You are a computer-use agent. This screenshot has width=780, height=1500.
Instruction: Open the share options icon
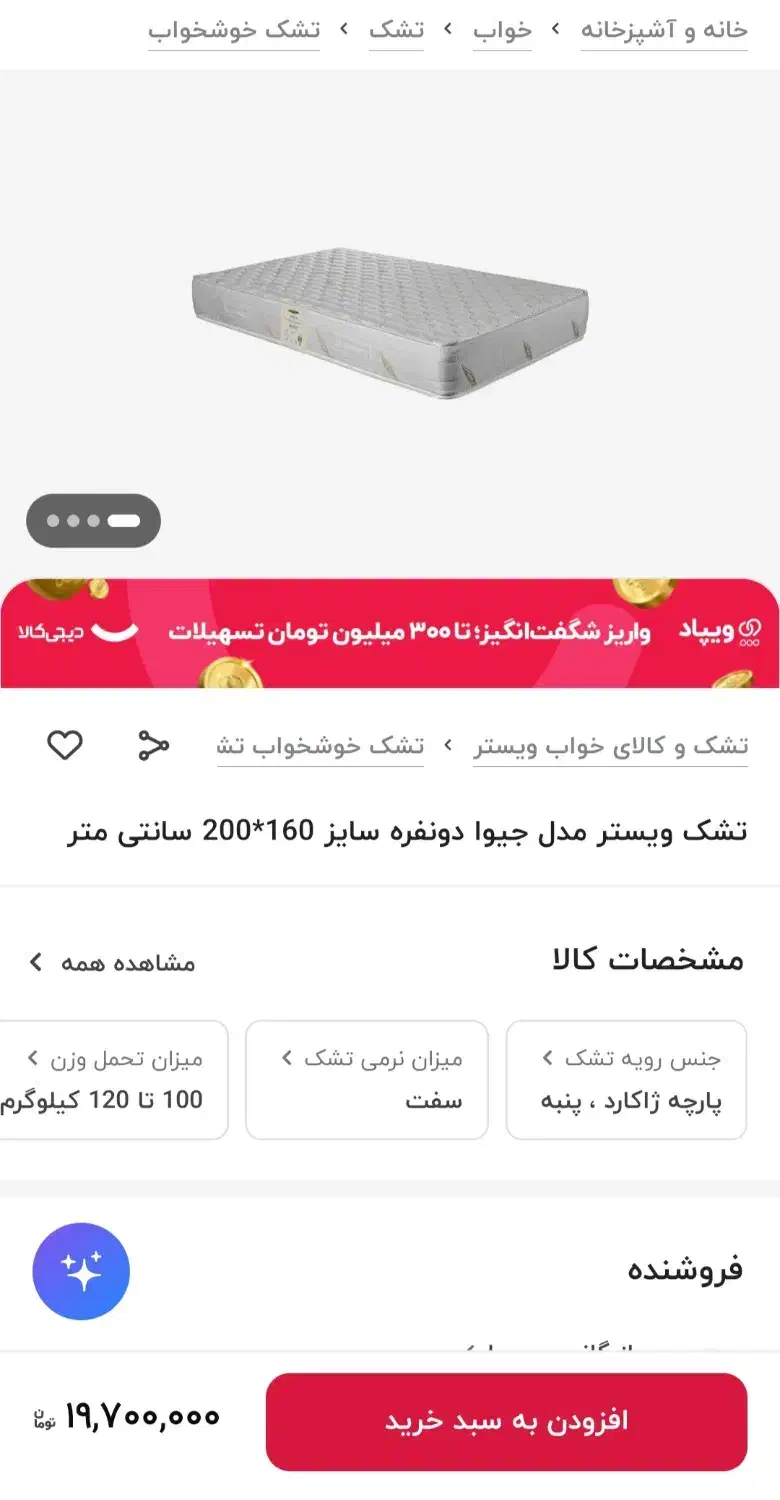click(152, 745)
